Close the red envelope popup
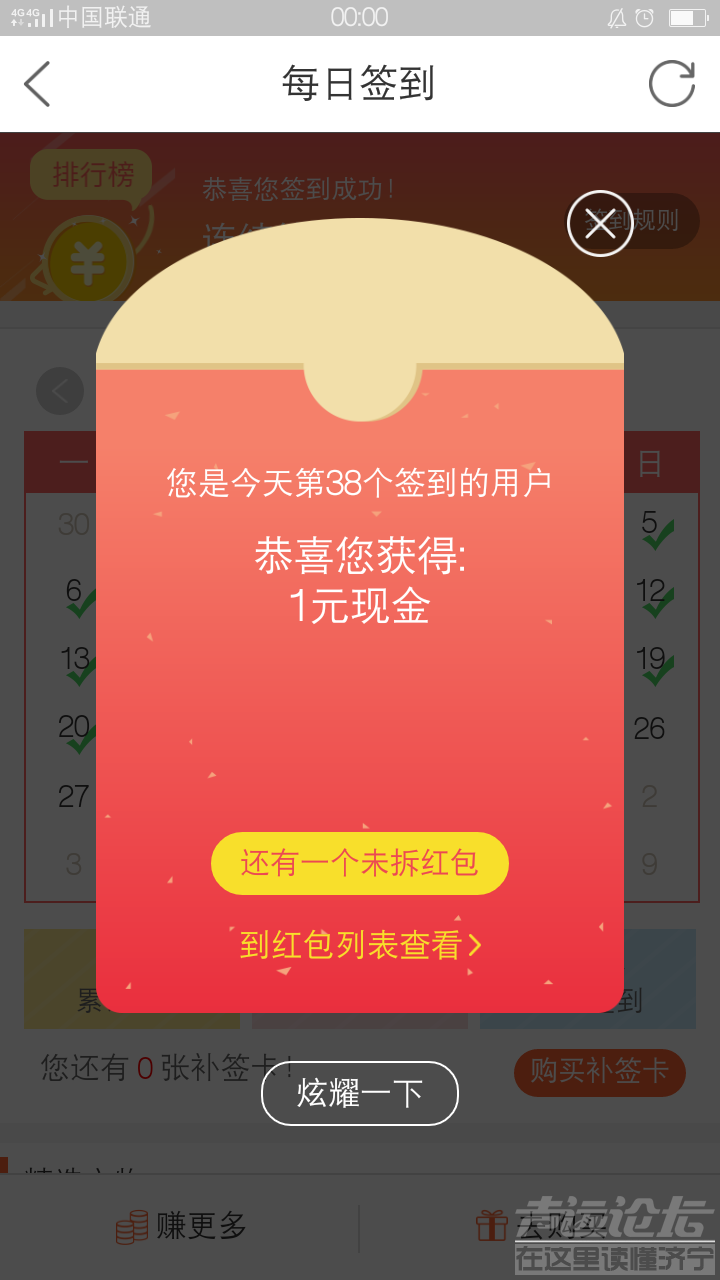Viewport: 720px width, 1280px height. (x=600, y=223)
